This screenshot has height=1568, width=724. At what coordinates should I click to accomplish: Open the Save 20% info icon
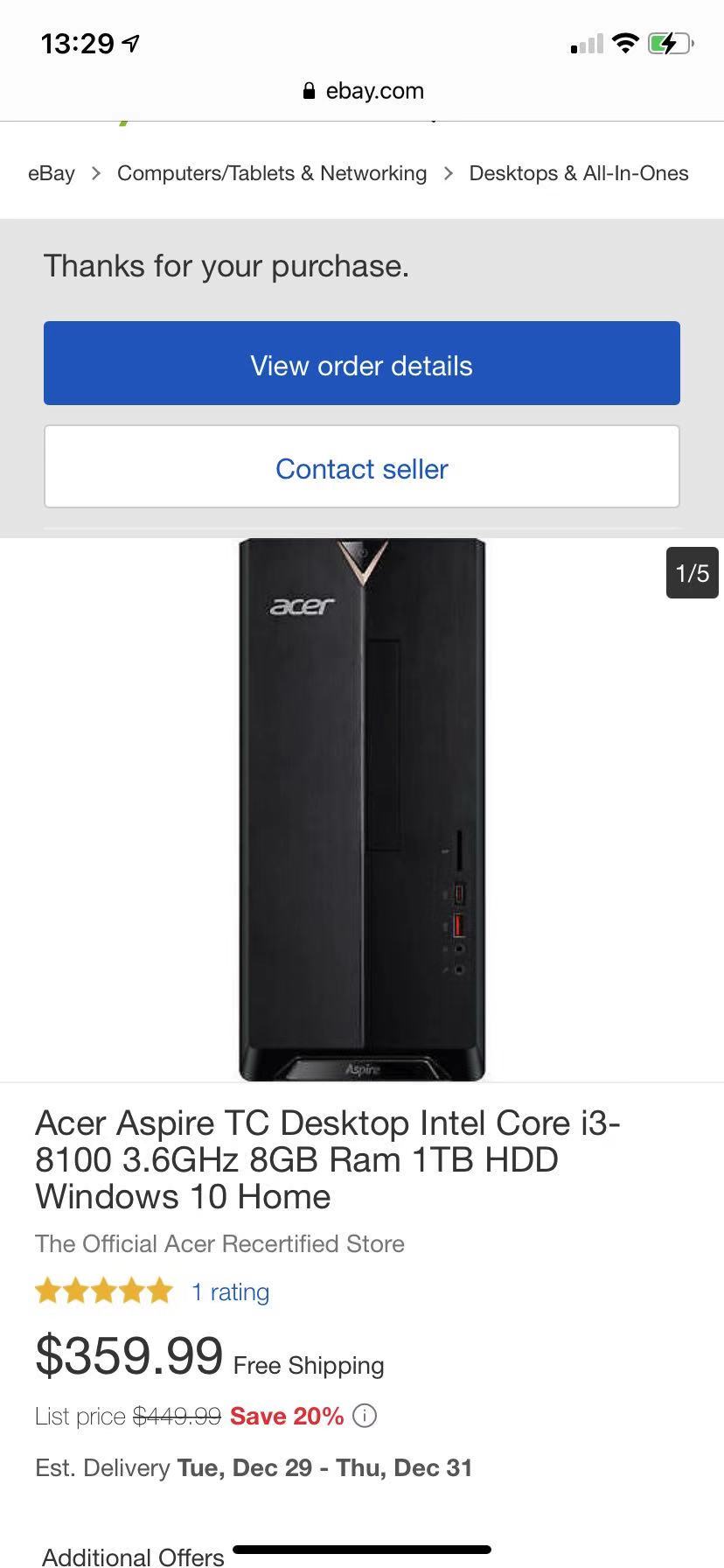(x=365, y=1416)
